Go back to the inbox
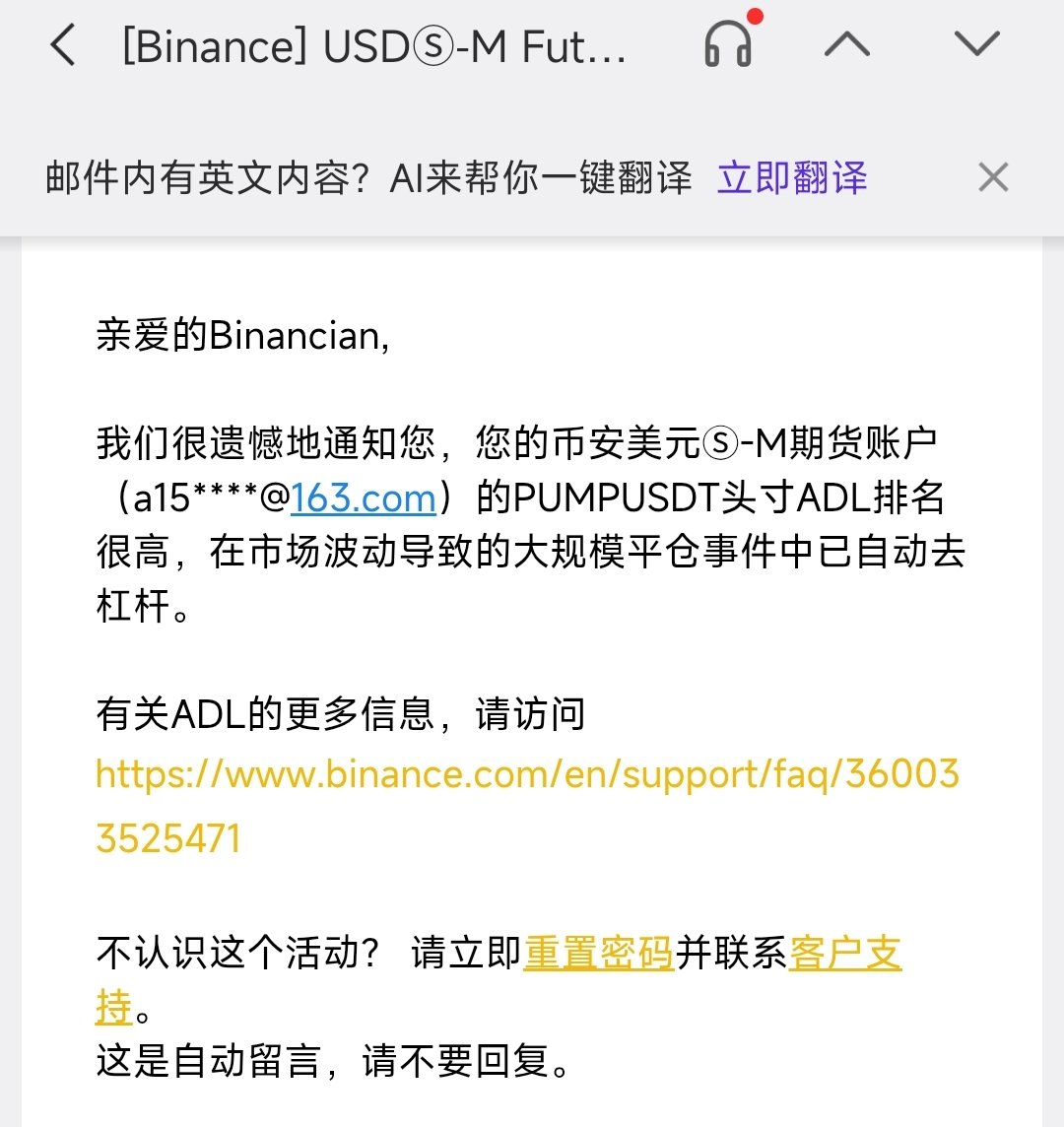This screenshot has height=1127, width=1064. tap(63, 45)
